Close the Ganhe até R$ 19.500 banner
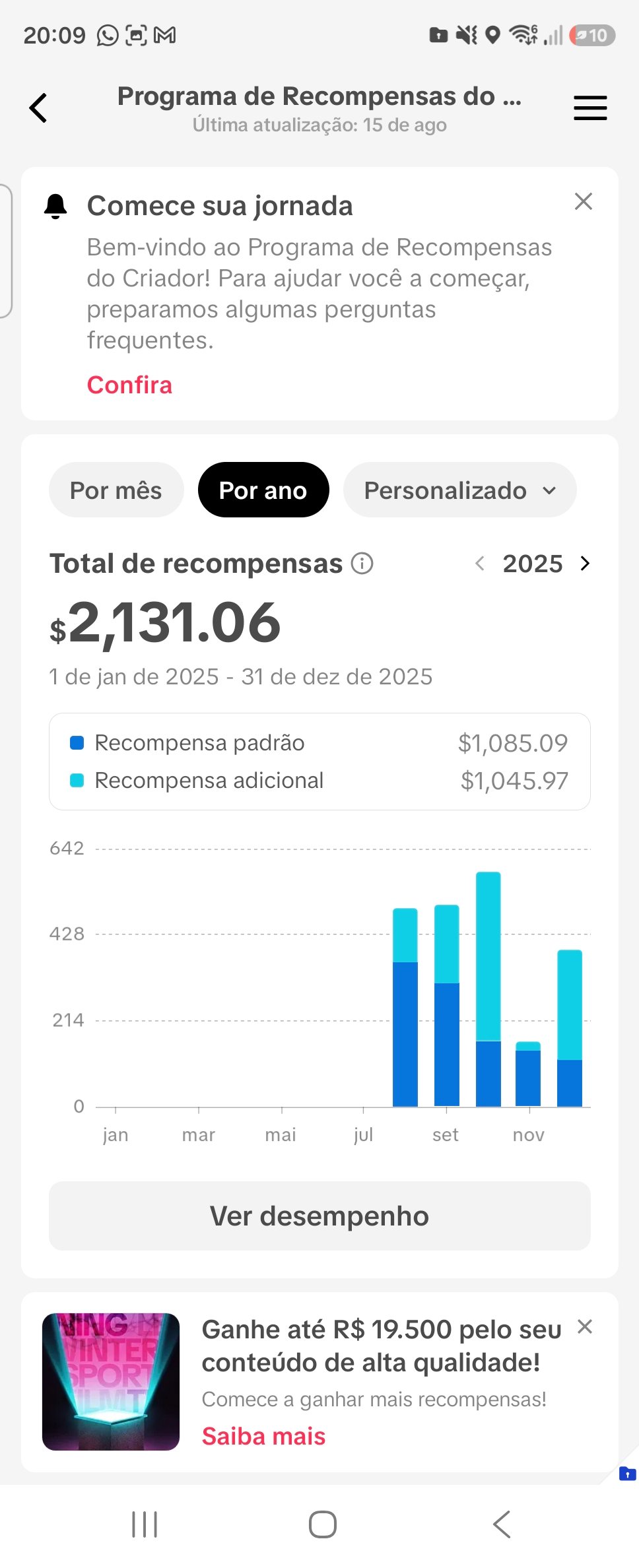Image resolution: width=639 pixels, height=1568 pixels. [x=585, y=1326]
